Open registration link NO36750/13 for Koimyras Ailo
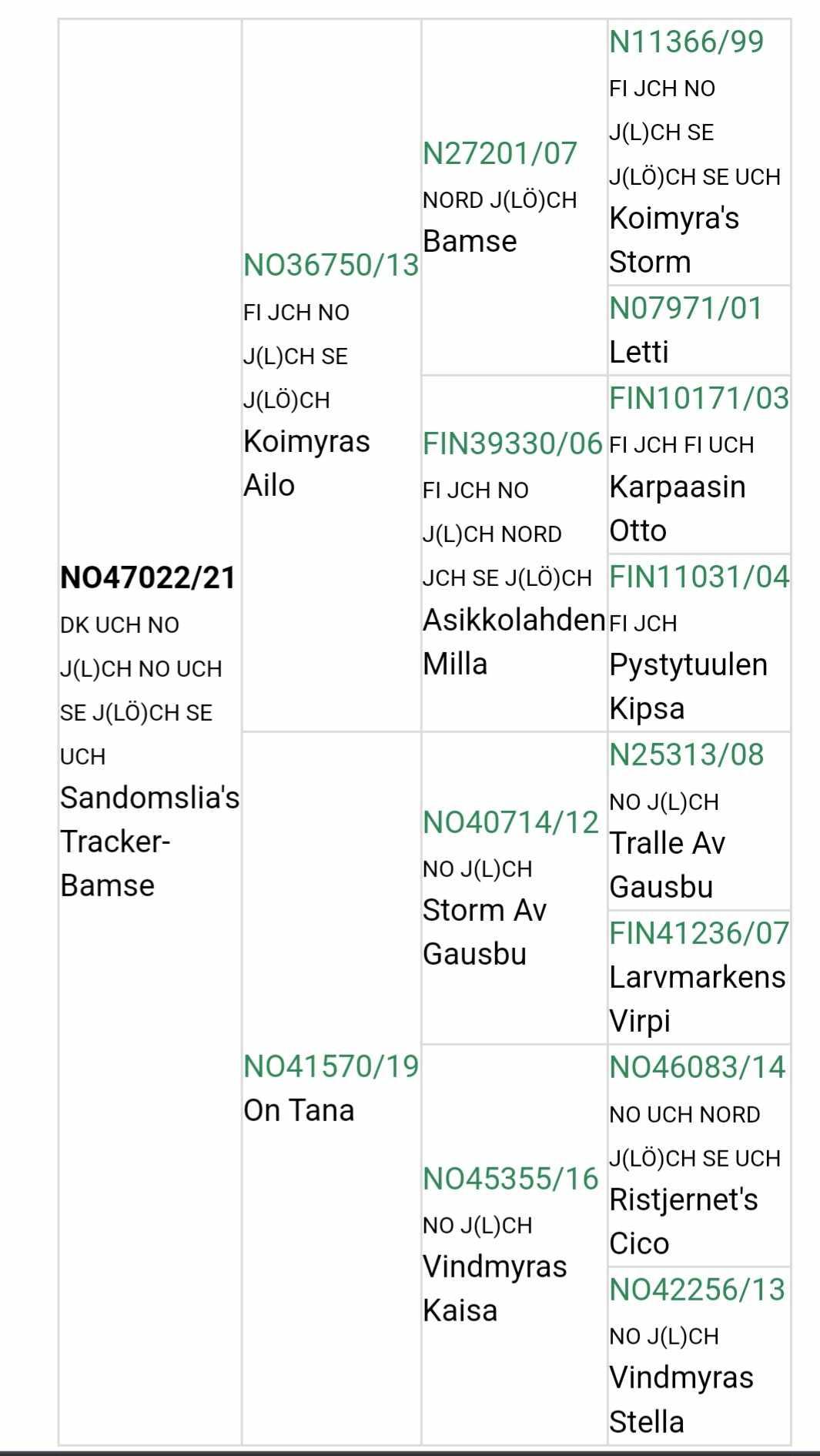This screenshot has width=820, height=1456. pyautogui.click(x=331, y=265)
